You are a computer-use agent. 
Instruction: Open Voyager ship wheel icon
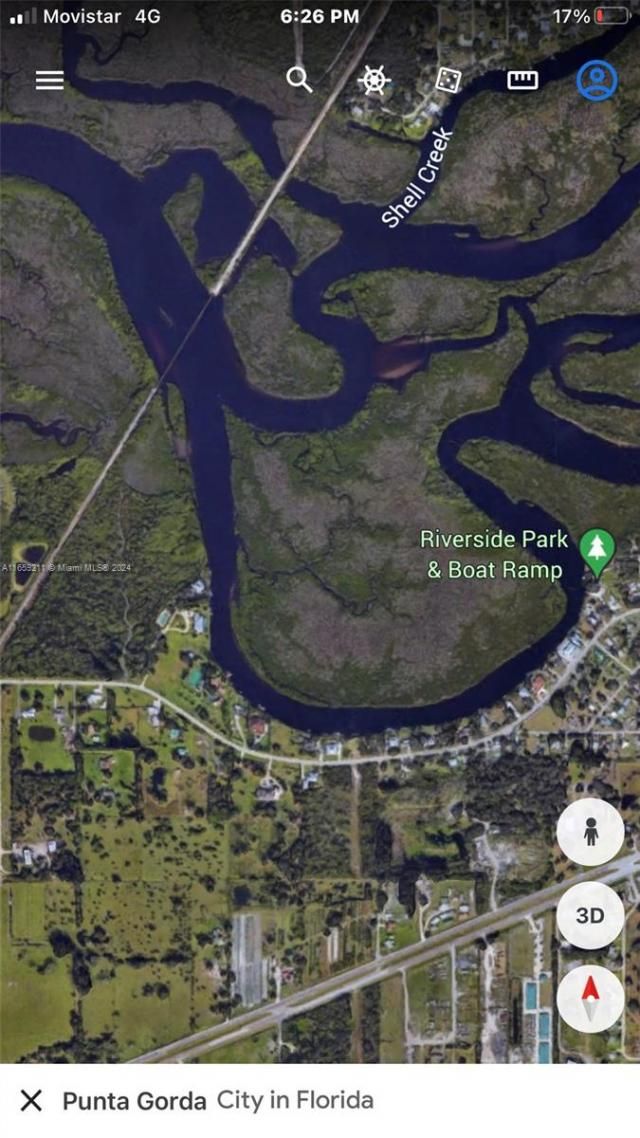click(x=373, y=80)
